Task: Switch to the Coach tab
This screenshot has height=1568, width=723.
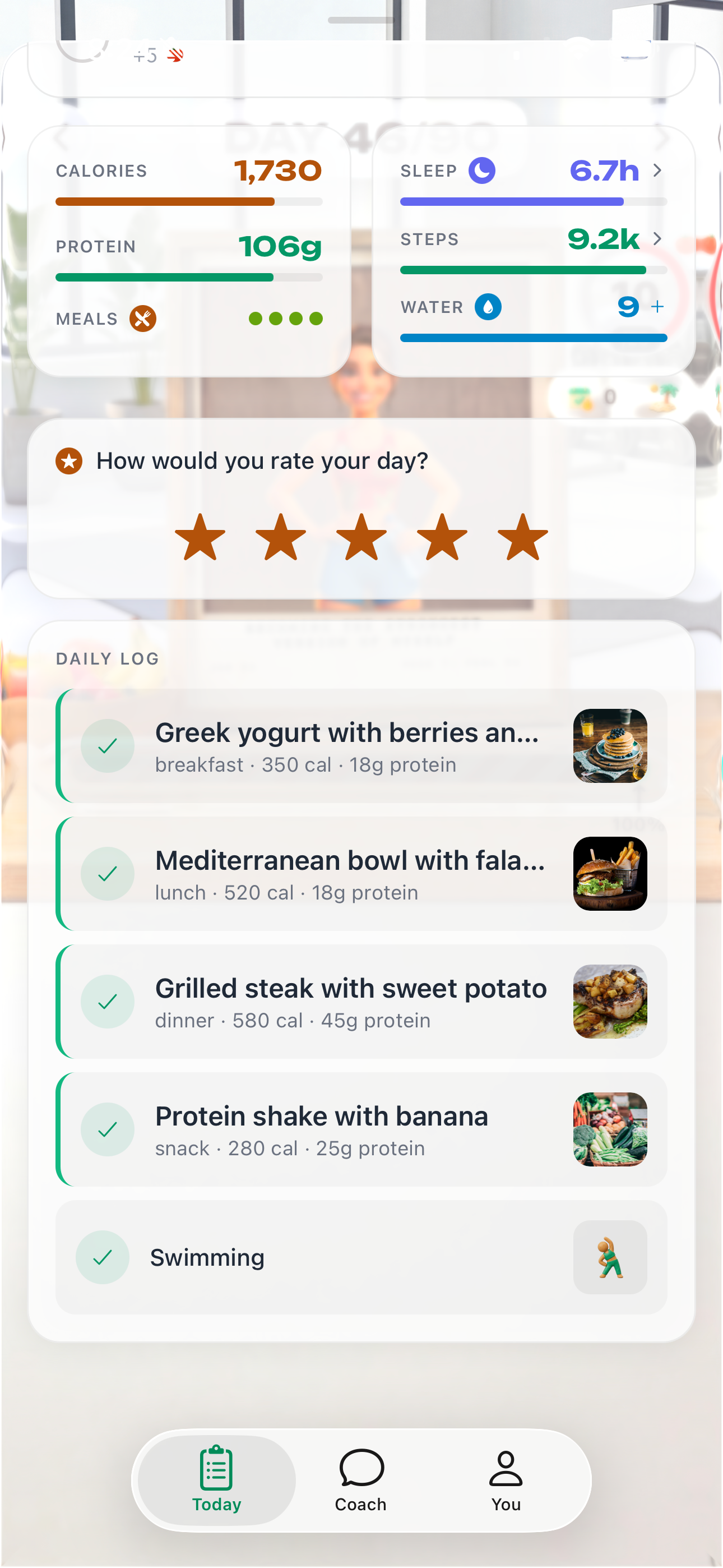Action: click(x=361, y=1479)
